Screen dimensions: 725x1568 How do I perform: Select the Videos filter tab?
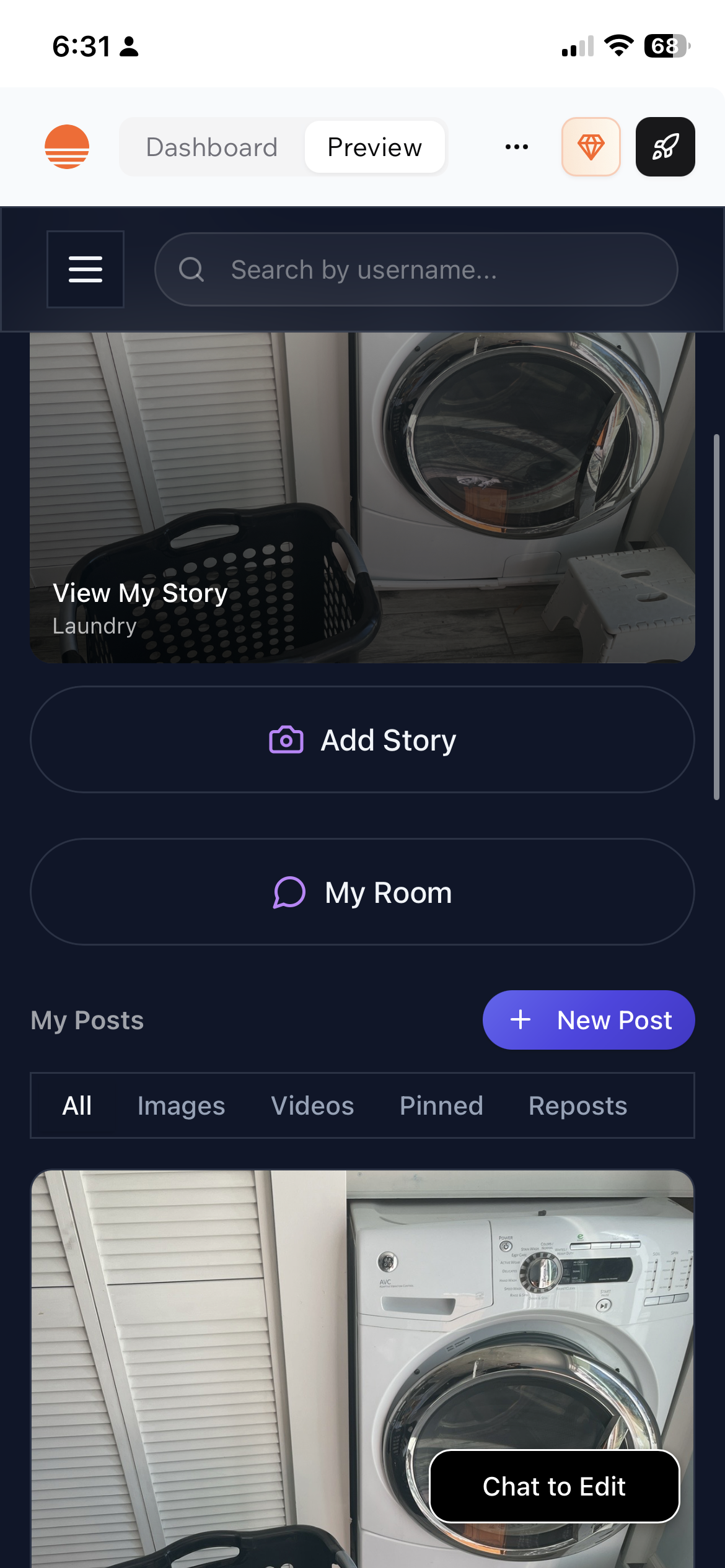(x=312, y=1105)
